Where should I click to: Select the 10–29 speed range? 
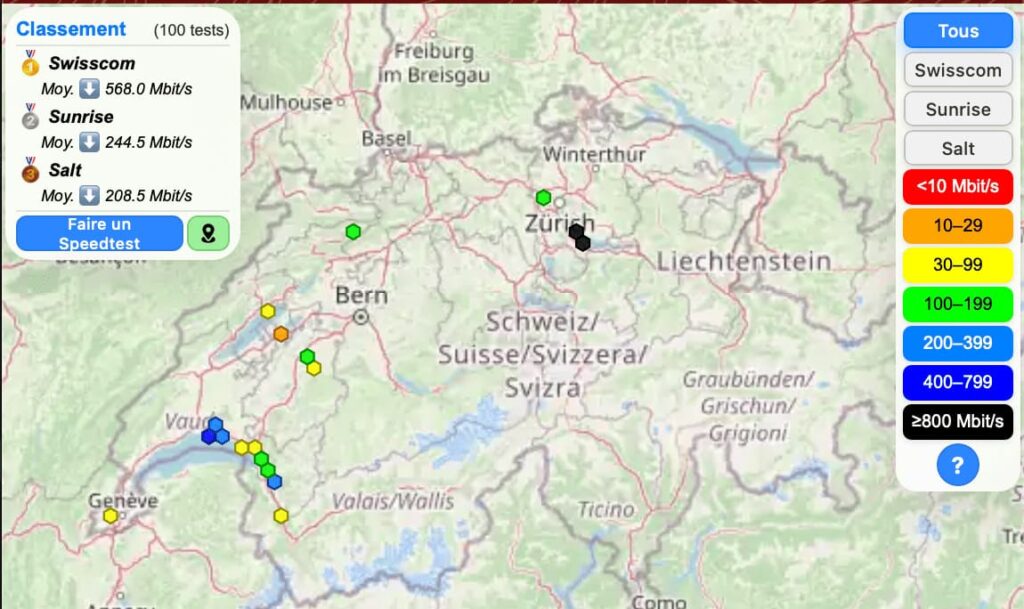point(957,226)
